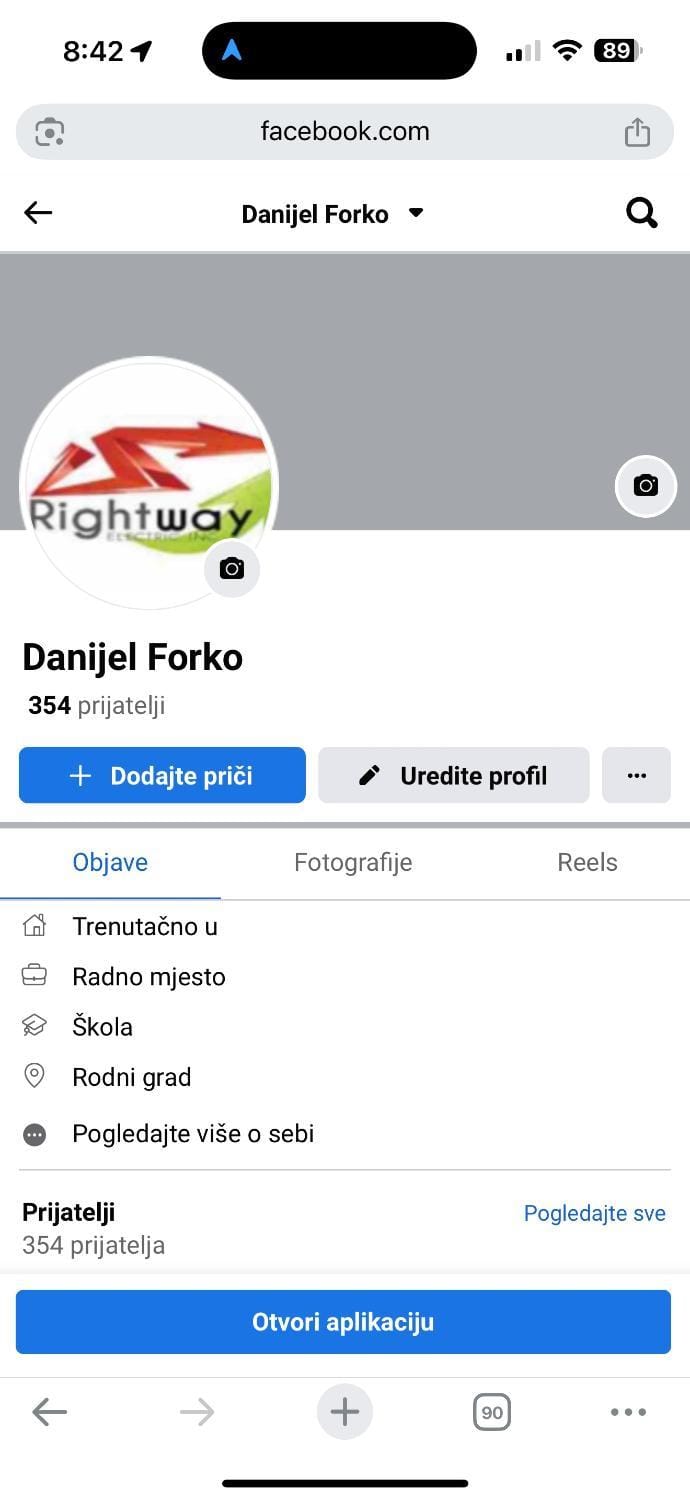Change the cover photo via camera icon

(646, 486)
